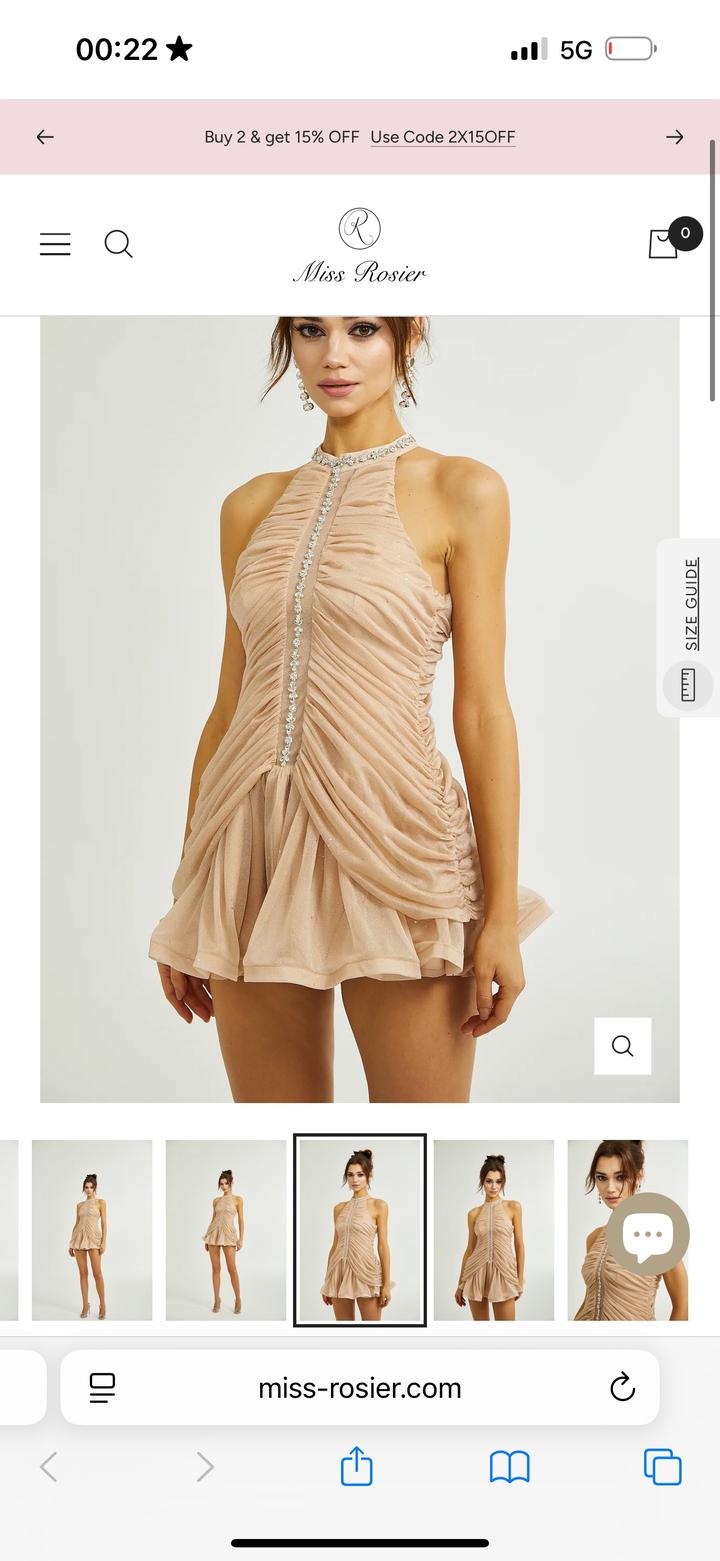
Task: Follow the Use Code 2X15OFF link
Action: tap(442, 137)
